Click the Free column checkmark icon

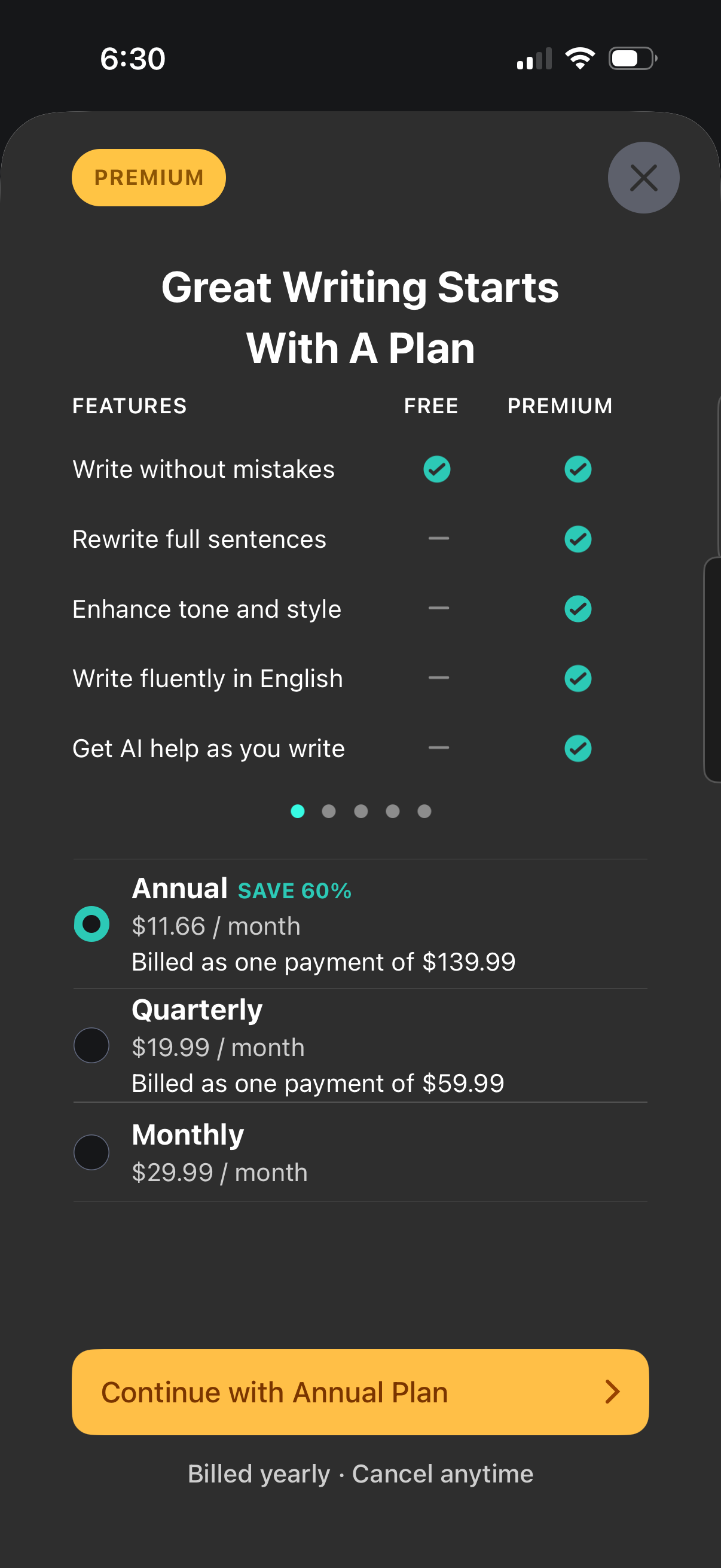[436, 469]
